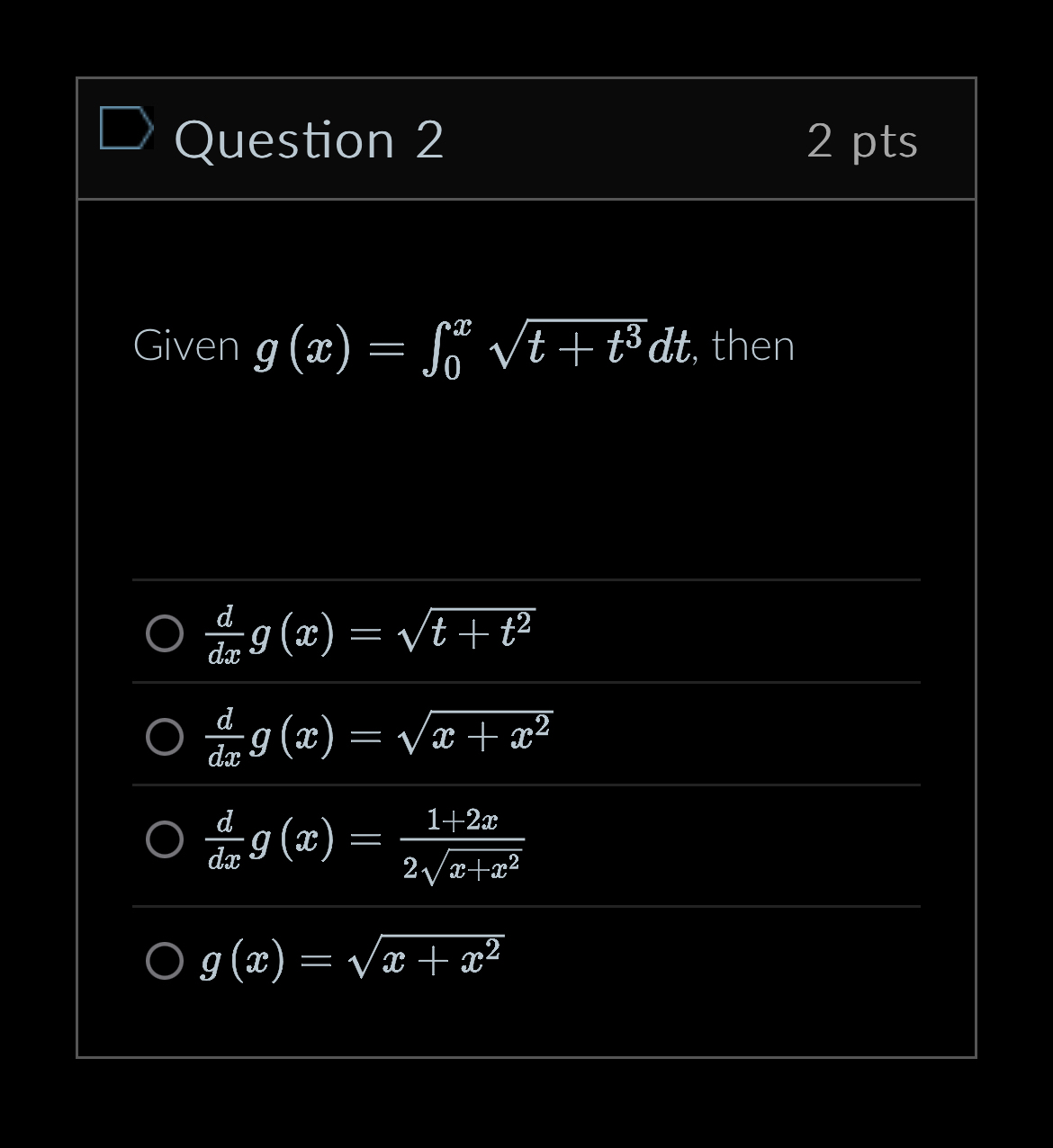
Task: Click the bookmark flag icon beside Question 2
Action: (x=126, y=133)
